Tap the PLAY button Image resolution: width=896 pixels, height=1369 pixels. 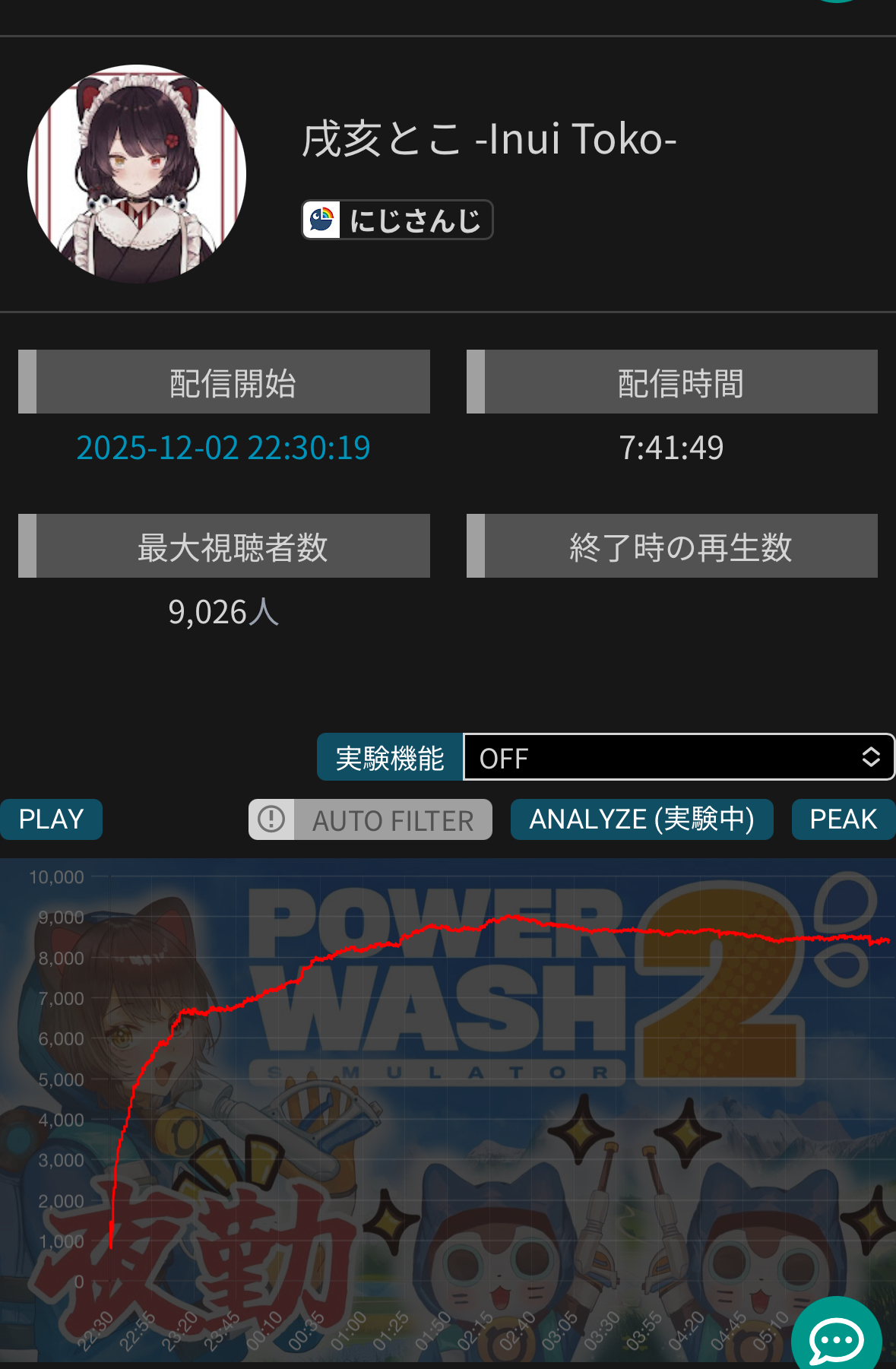click(x=51, y=819)
